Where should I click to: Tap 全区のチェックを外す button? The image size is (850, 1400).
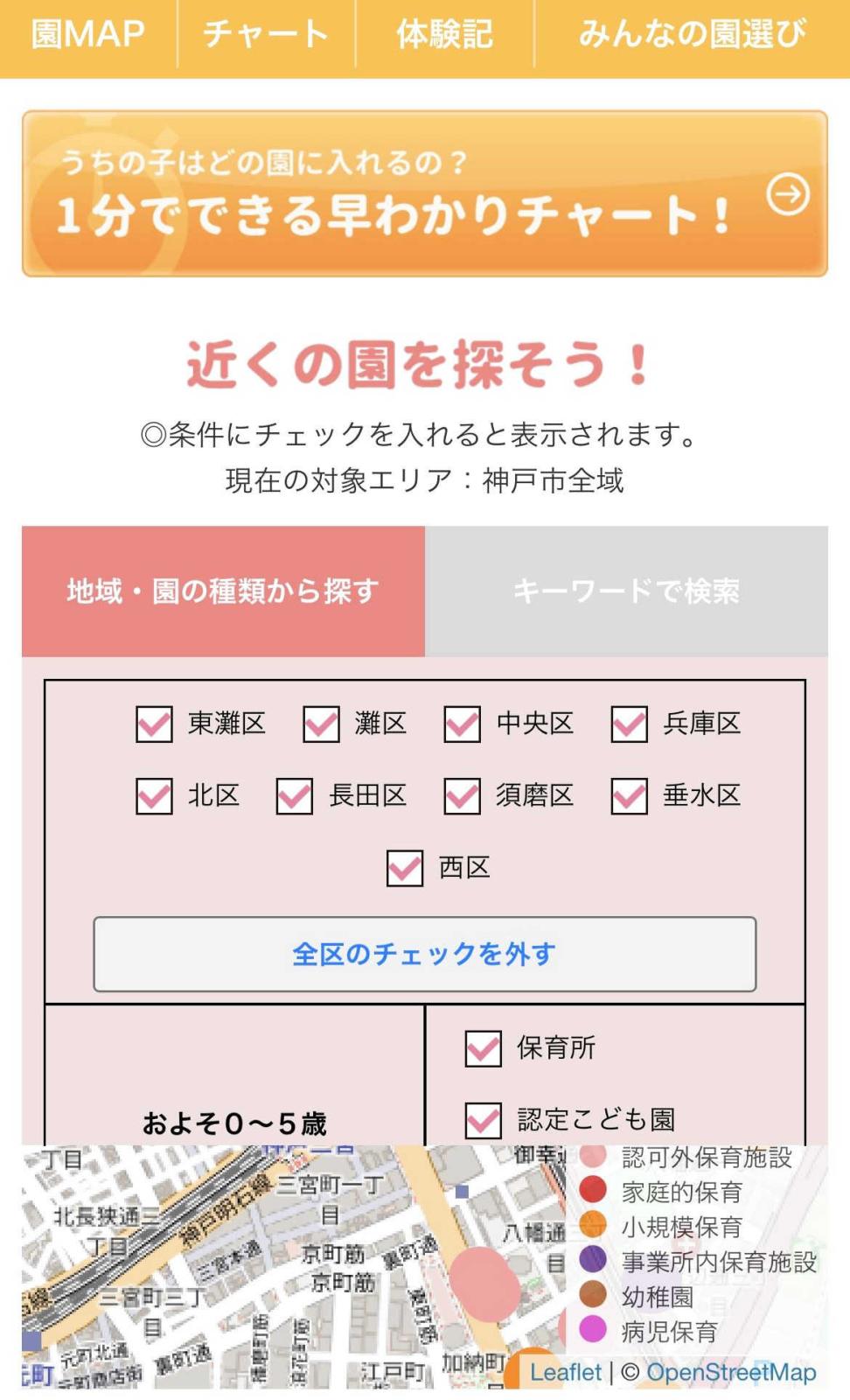coord(425,954)
